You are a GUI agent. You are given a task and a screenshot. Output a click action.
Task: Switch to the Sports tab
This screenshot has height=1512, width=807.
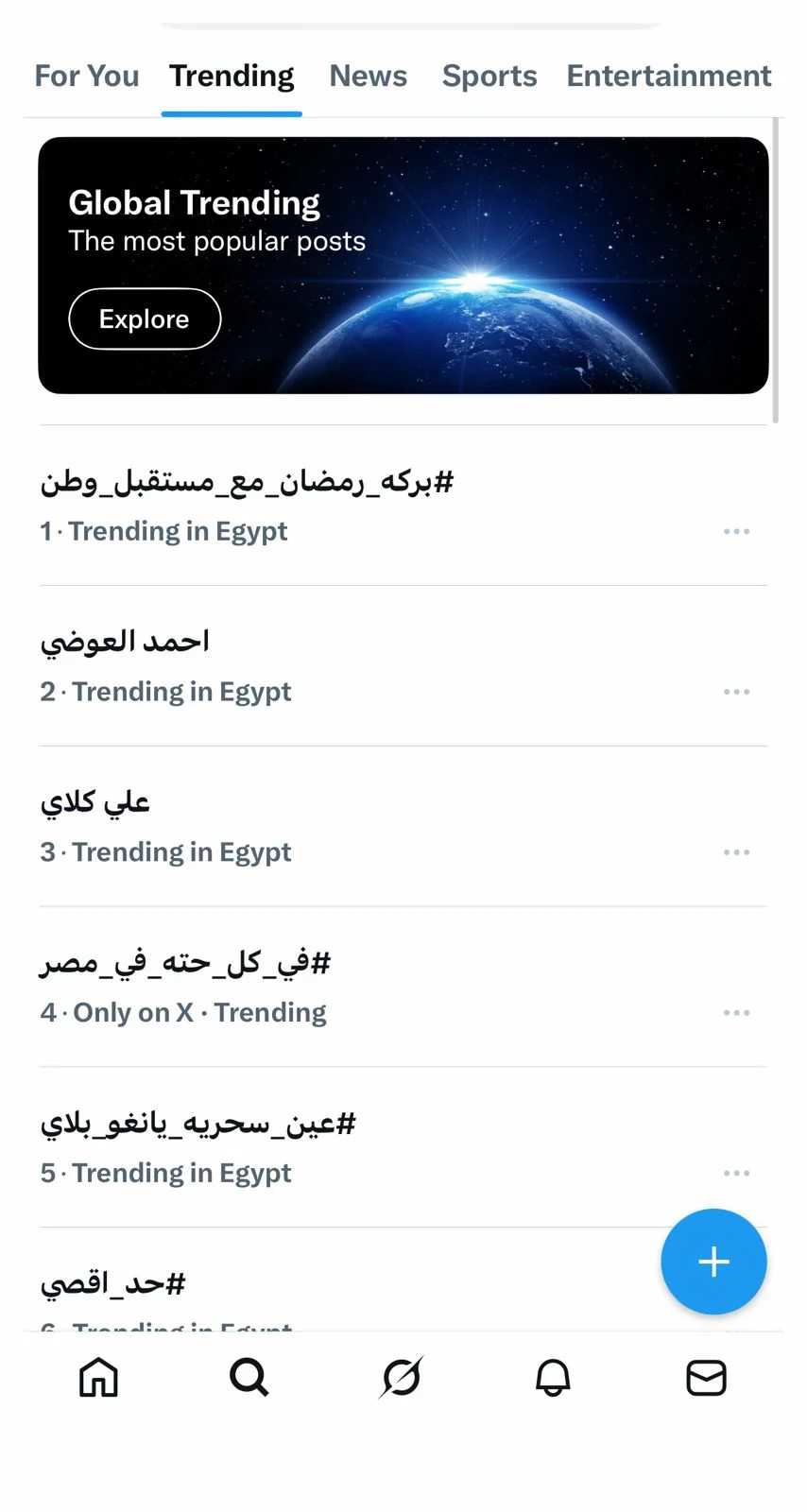point(489,76)
